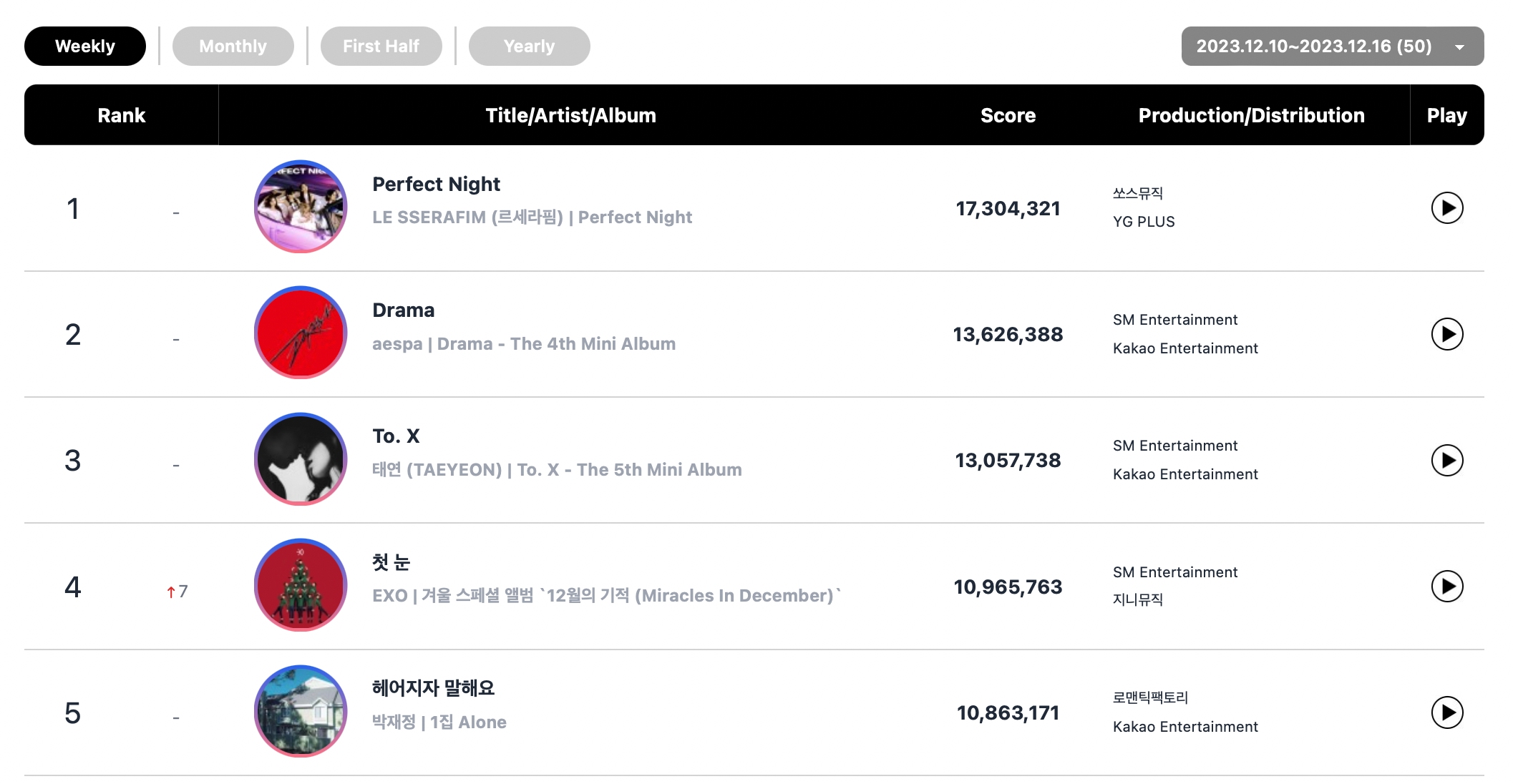This screenshot has width=1513, height=784.
Task: Open the Miracles In December album cover
Action: tap(301, 585)
